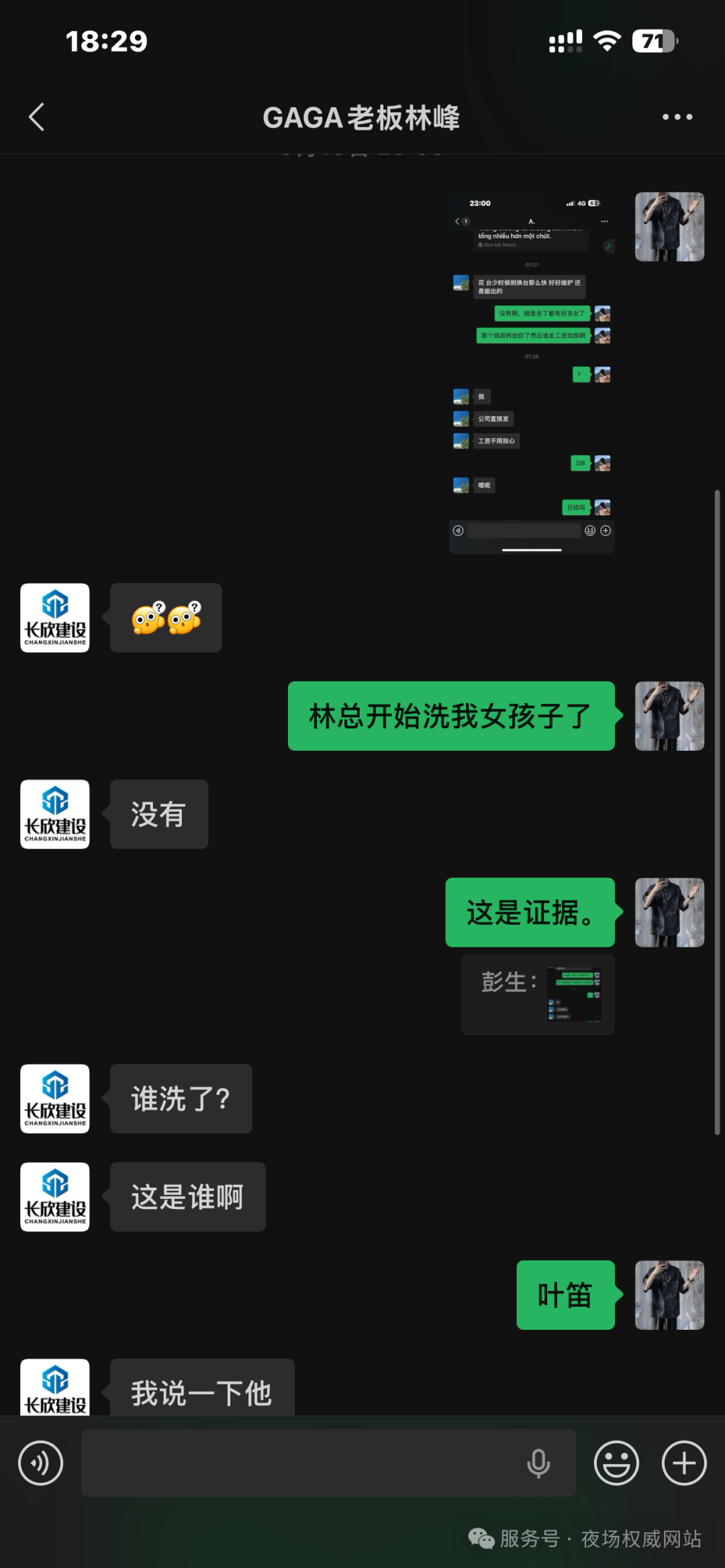Open the quoted 彭生 message preview
This screenshot has width=725, height=1568.
[x=537, y=994]
